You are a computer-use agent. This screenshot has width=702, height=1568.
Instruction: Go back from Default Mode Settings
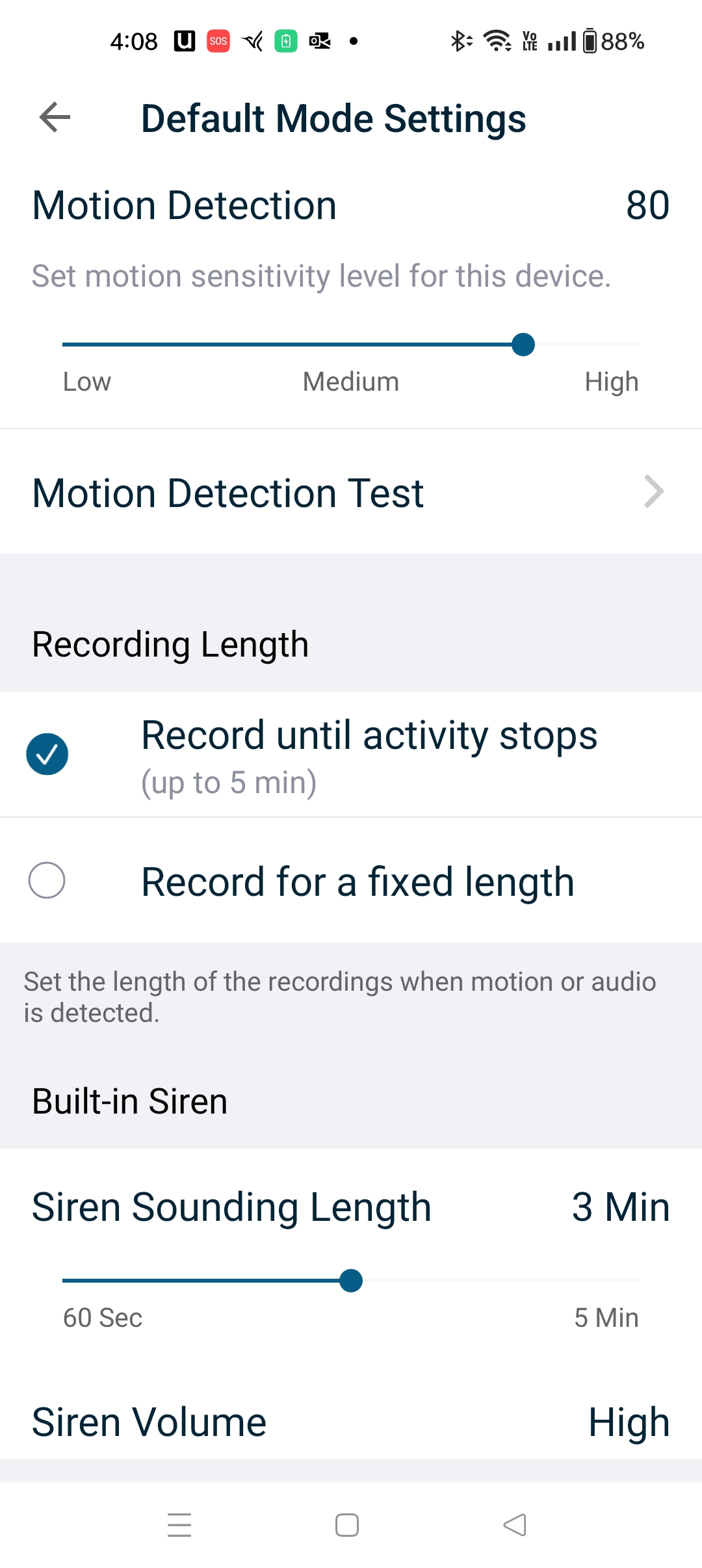(55, 118)
